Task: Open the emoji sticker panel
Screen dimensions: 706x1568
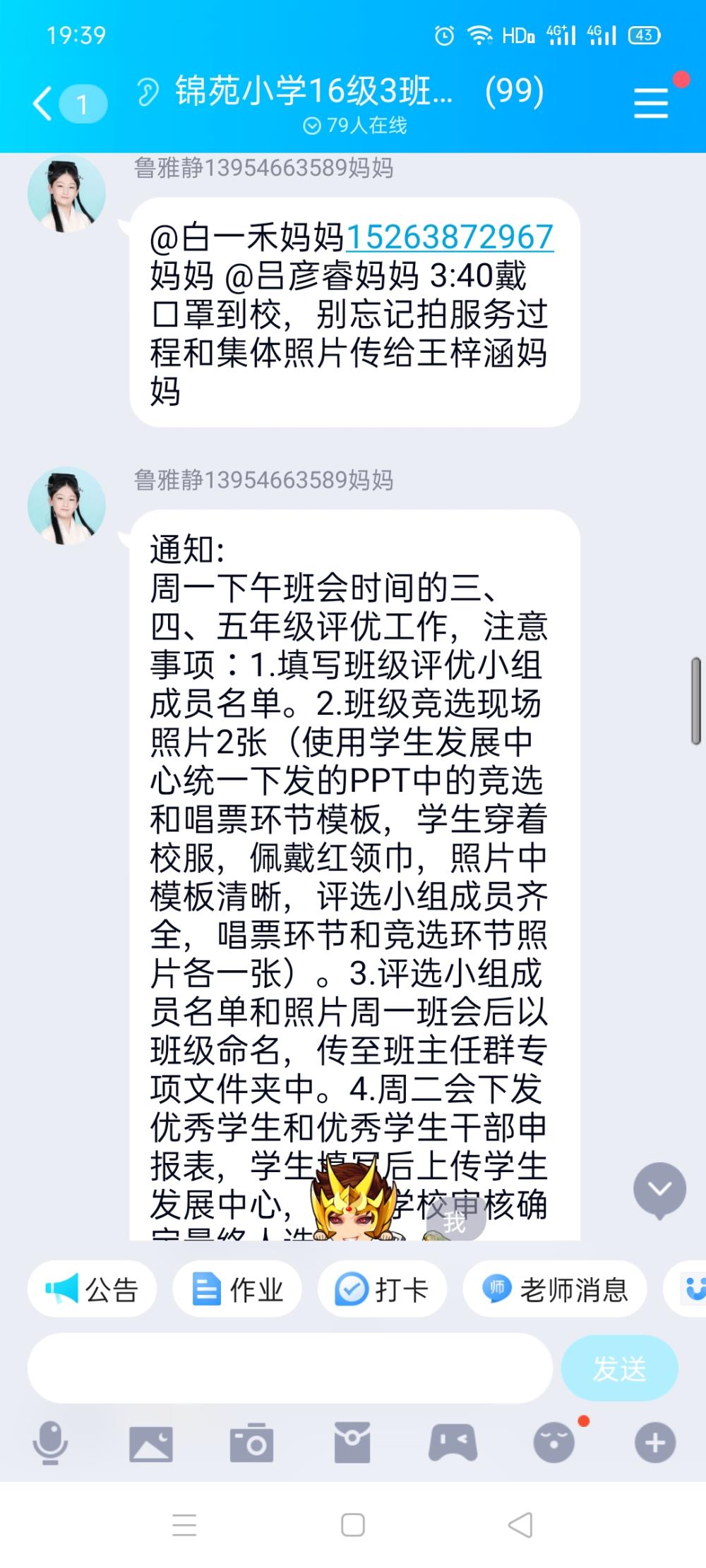Action: (x=554, y=1442)
